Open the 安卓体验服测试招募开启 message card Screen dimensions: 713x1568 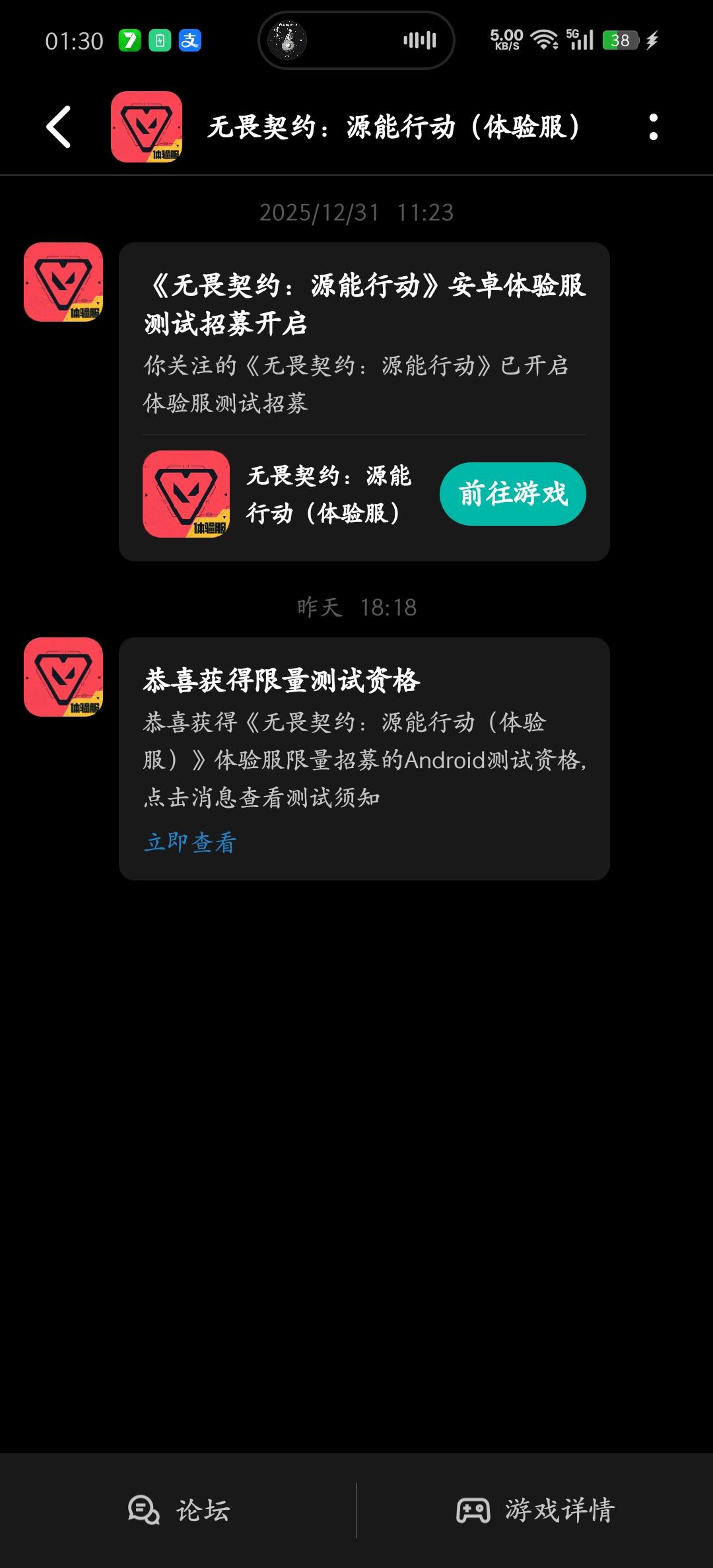tap(364, 402)
